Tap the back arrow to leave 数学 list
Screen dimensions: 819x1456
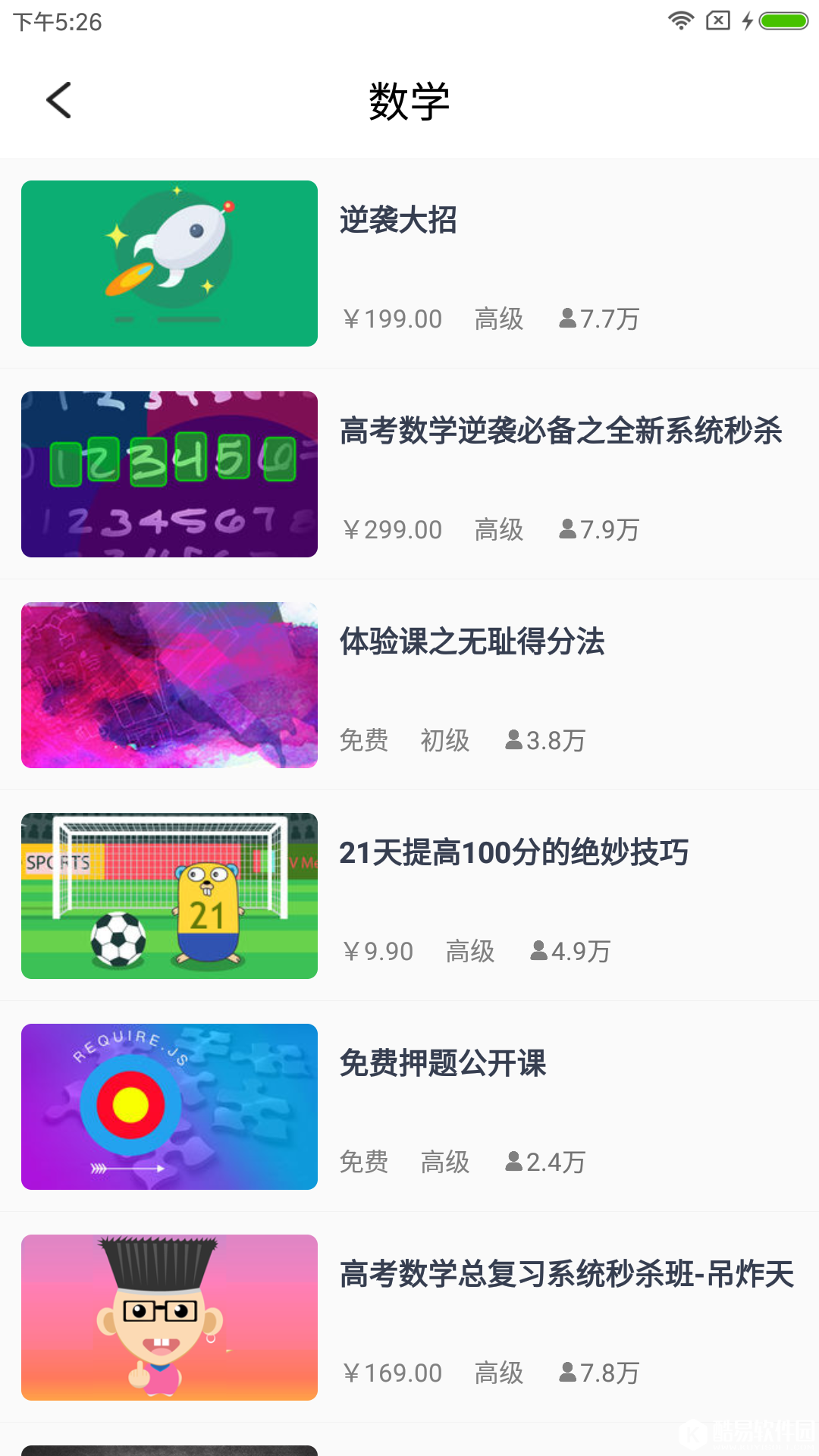58,99
